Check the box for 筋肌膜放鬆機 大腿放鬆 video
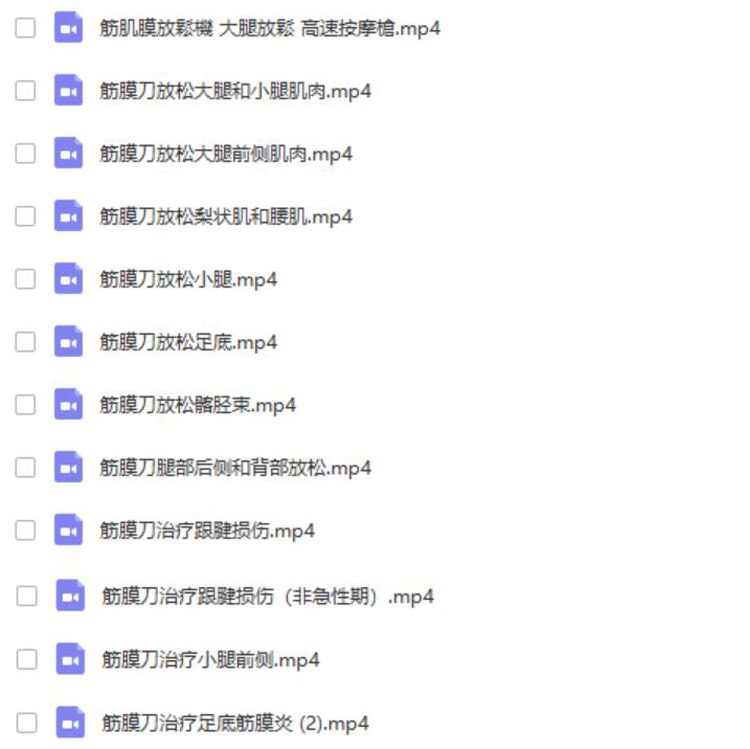Screen dimensions: 750x749 [26, 28]
